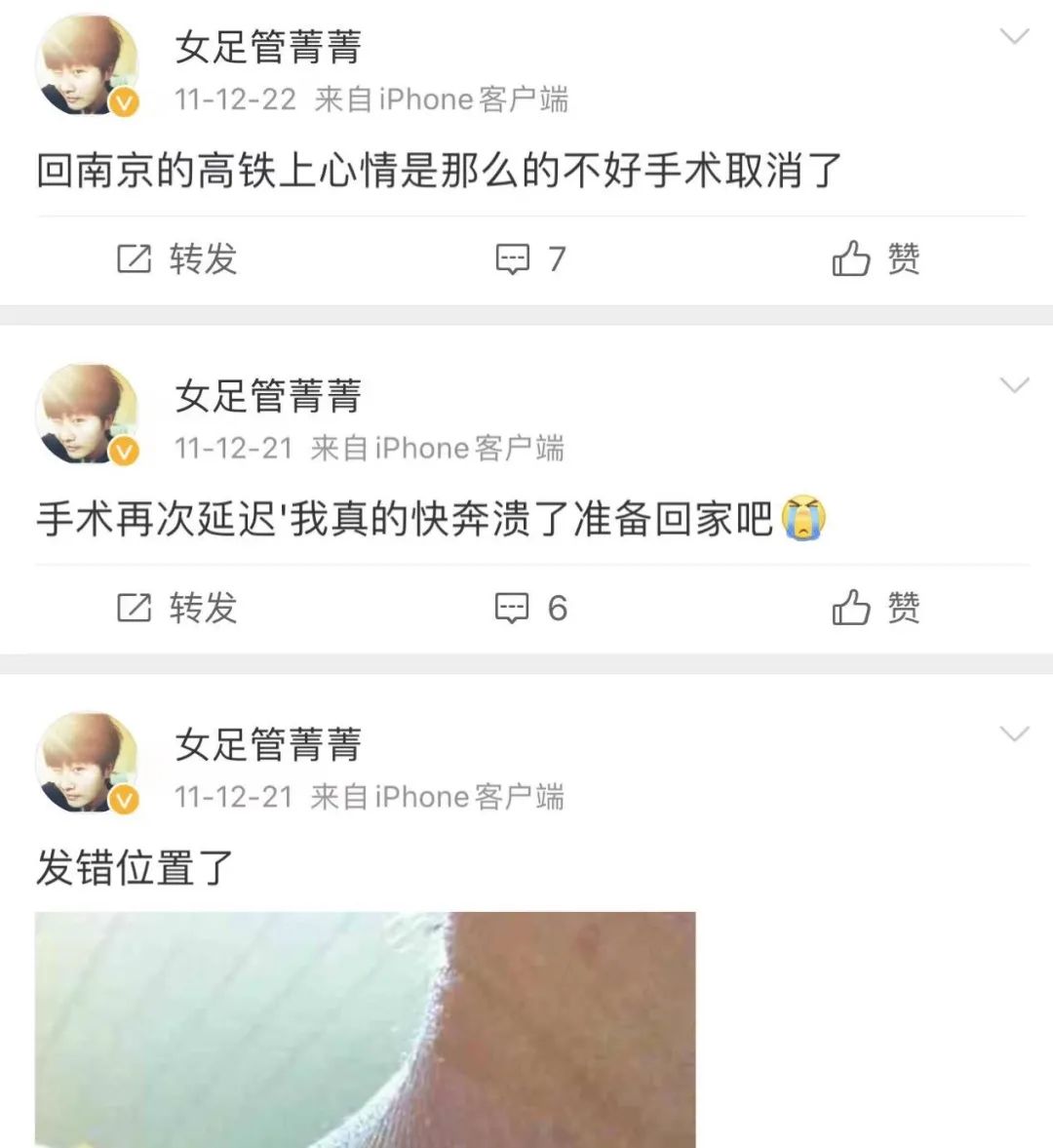Screen dimensions: 1053x1148
Task: Expand the chevron menu on the 发错位置了 post
Action: point(1015,734)
